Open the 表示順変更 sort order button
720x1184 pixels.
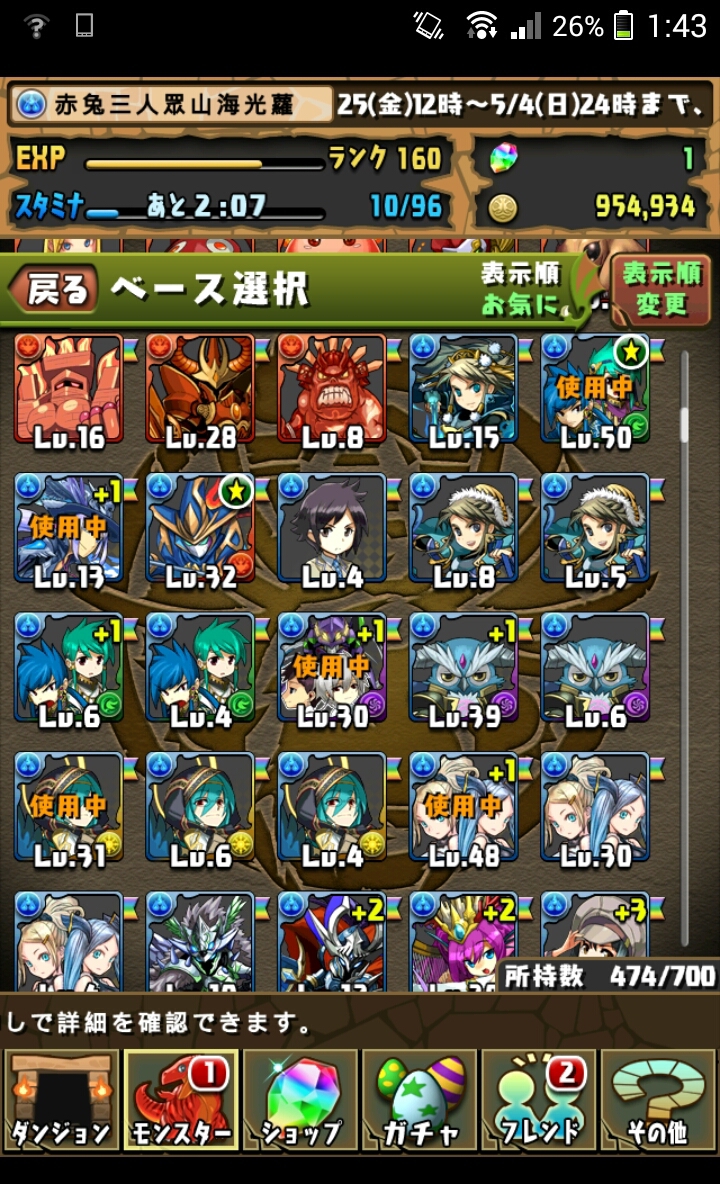[661, 289]
